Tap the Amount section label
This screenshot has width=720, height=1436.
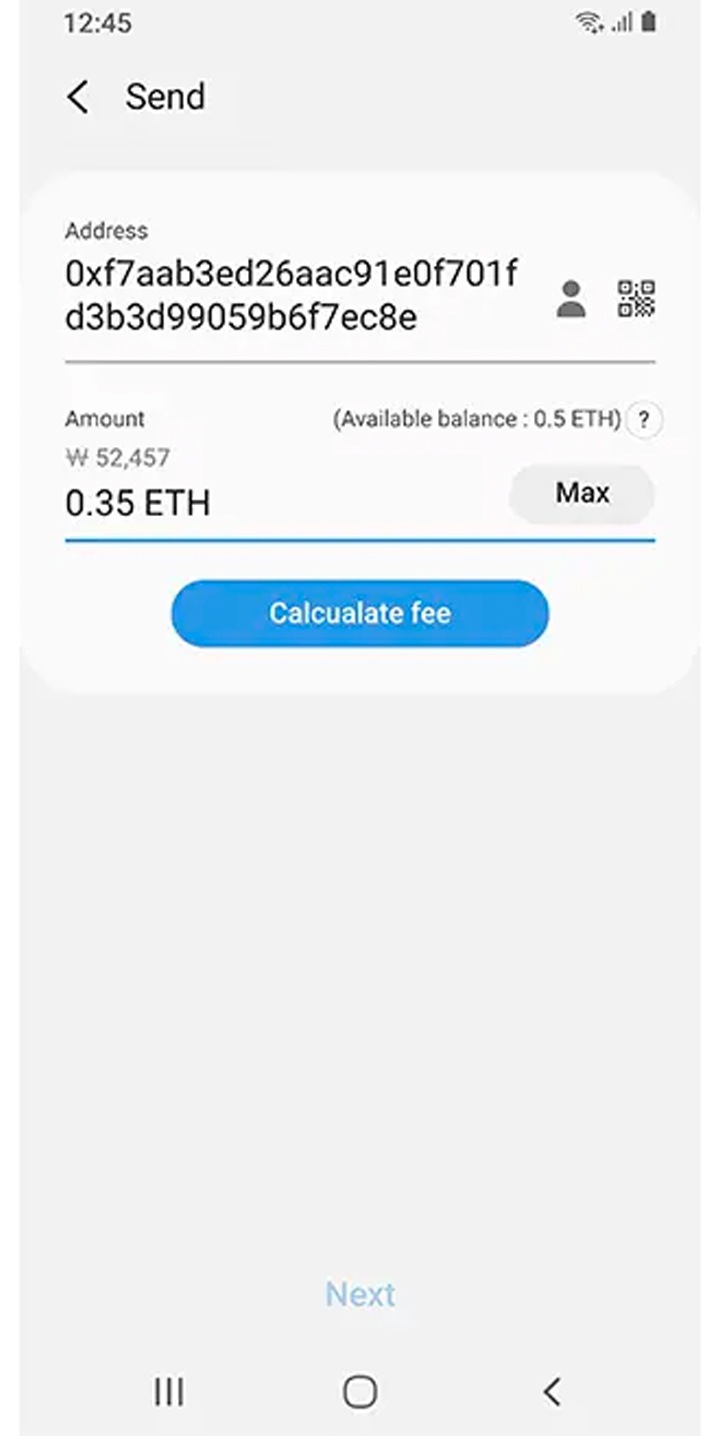click(x=104, y=419)
